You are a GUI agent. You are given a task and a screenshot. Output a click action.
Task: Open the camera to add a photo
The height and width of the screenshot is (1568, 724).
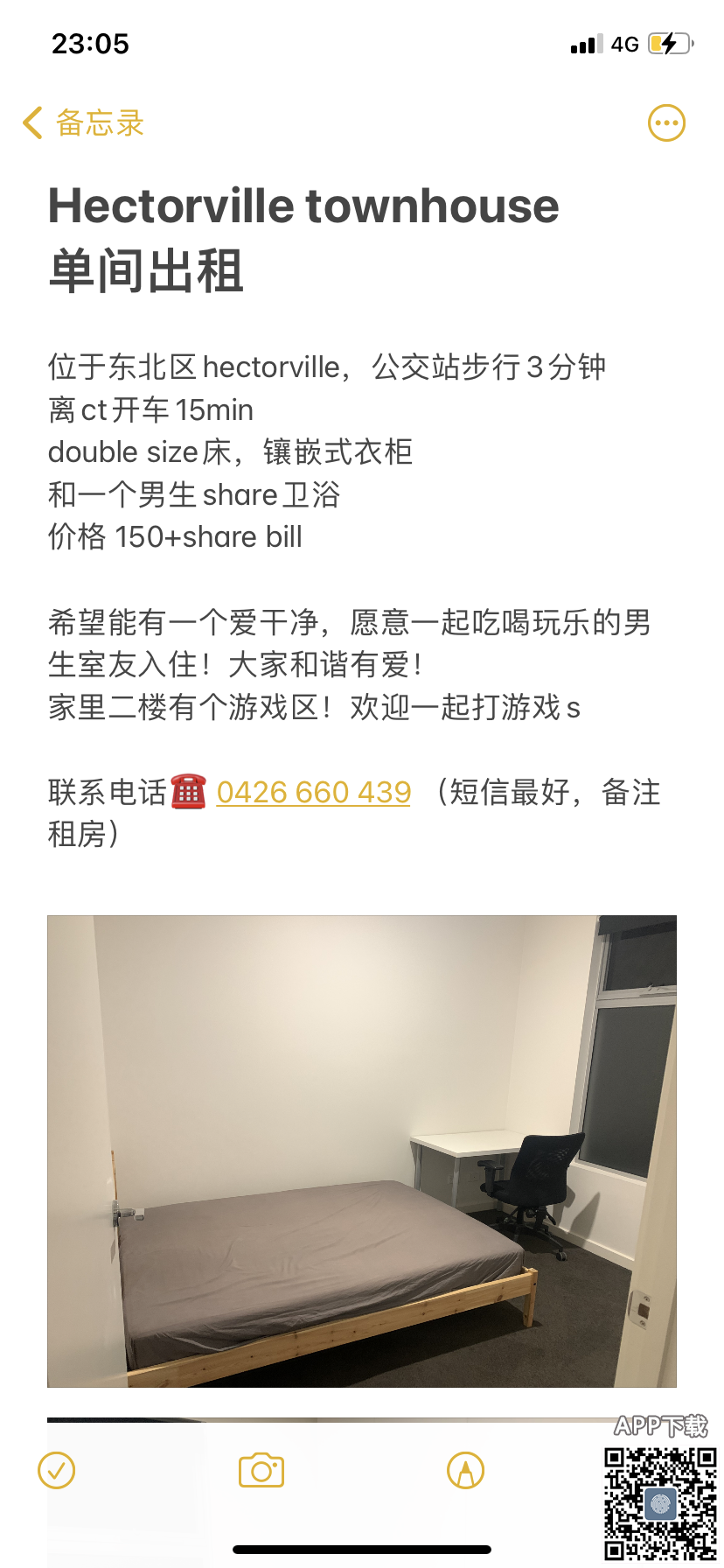261,1471
